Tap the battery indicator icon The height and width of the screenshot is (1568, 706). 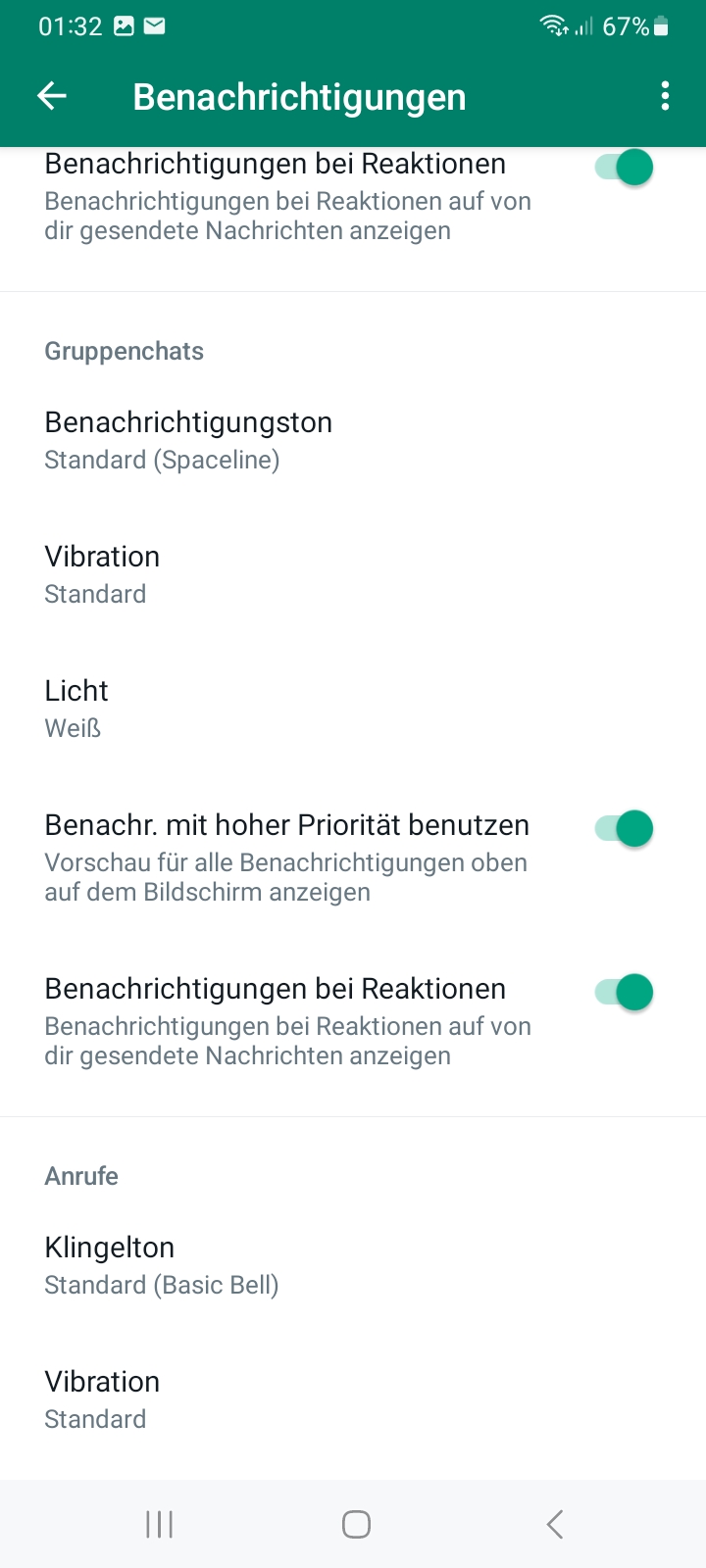click(x=659, y=25)
